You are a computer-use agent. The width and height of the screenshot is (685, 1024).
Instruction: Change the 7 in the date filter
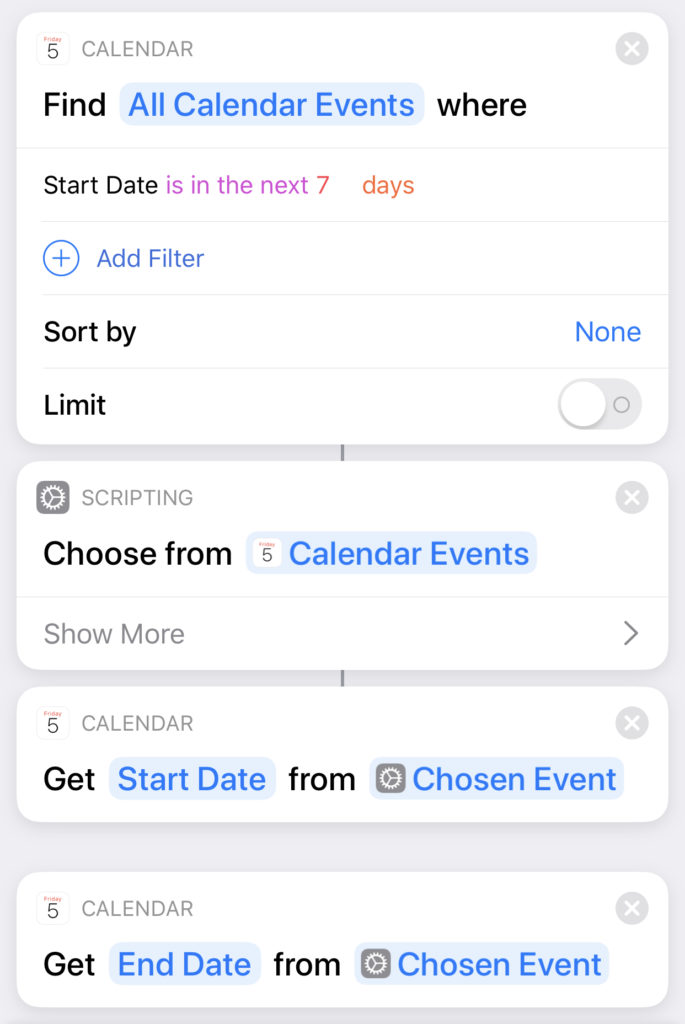point(323,185)
